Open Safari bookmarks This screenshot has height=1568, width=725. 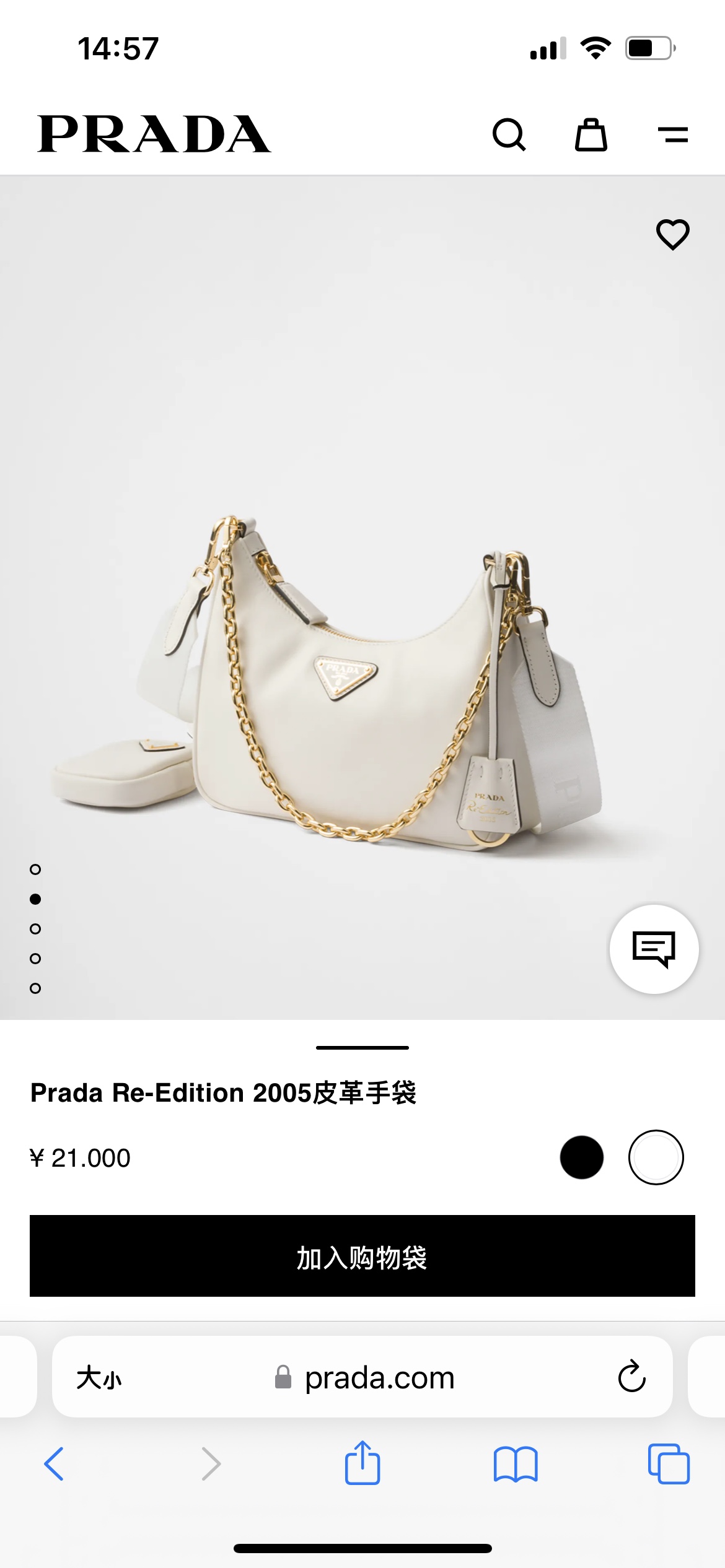point(516,1464)
